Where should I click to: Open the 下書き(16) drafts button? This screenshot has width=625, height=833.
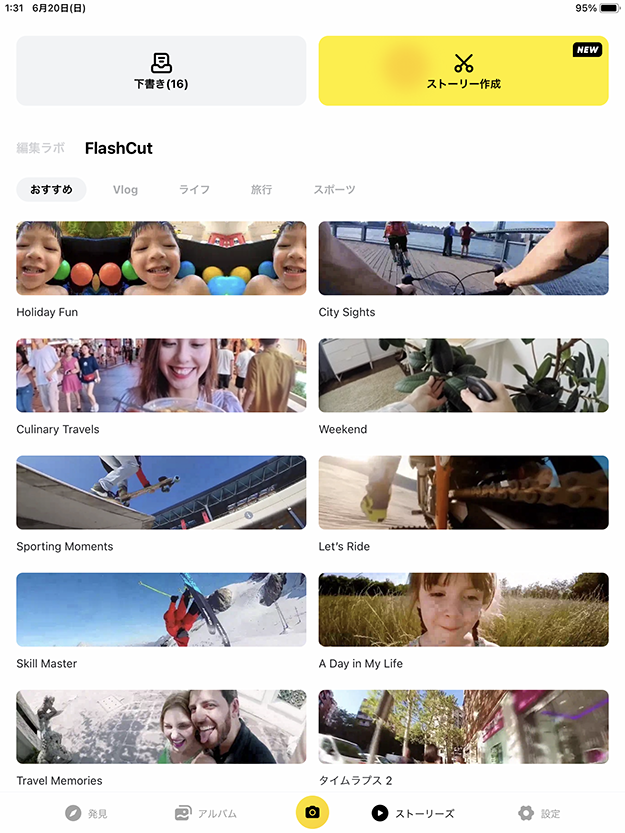[x=161, y=71]
